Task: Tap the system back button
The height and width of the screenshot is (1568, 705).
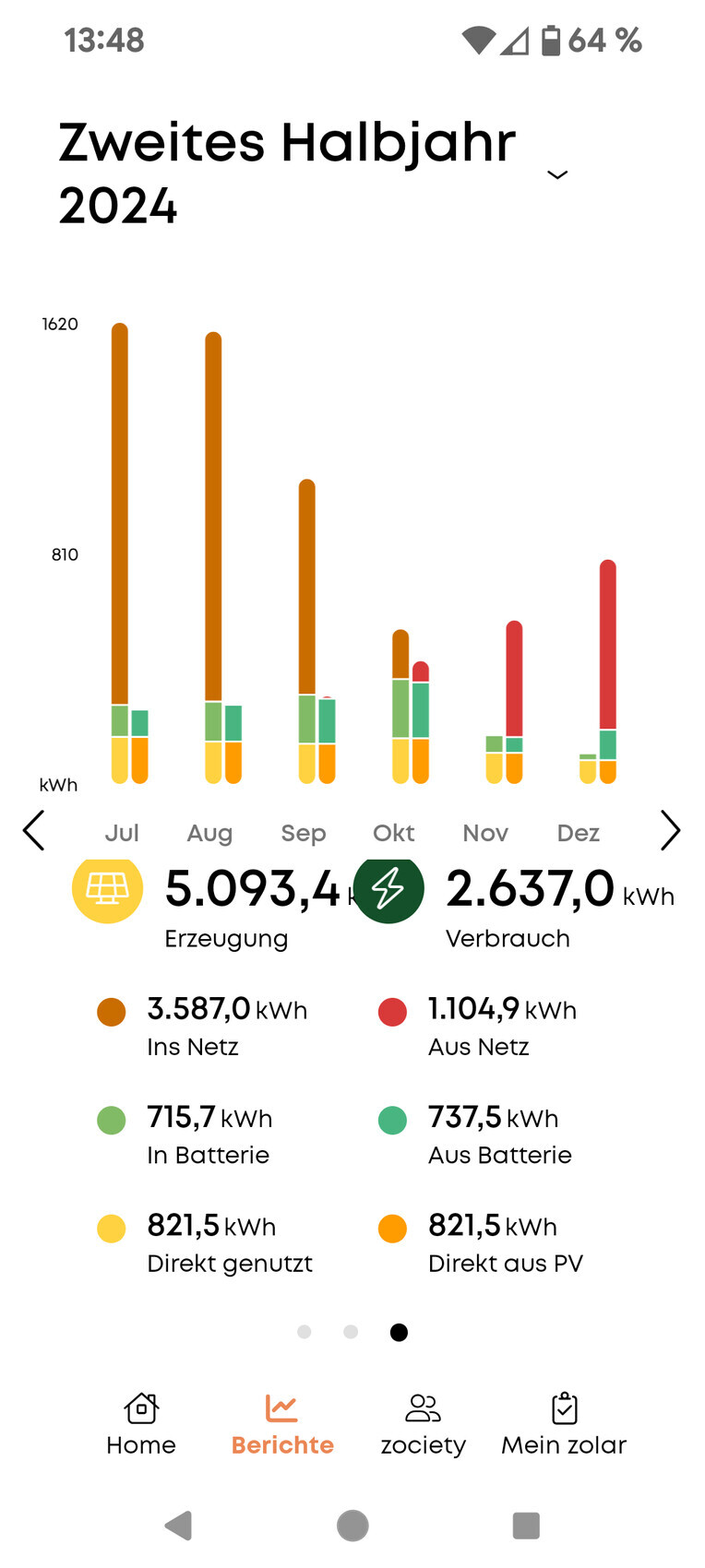Action: pyautogui.click(x=178, y=1526)
